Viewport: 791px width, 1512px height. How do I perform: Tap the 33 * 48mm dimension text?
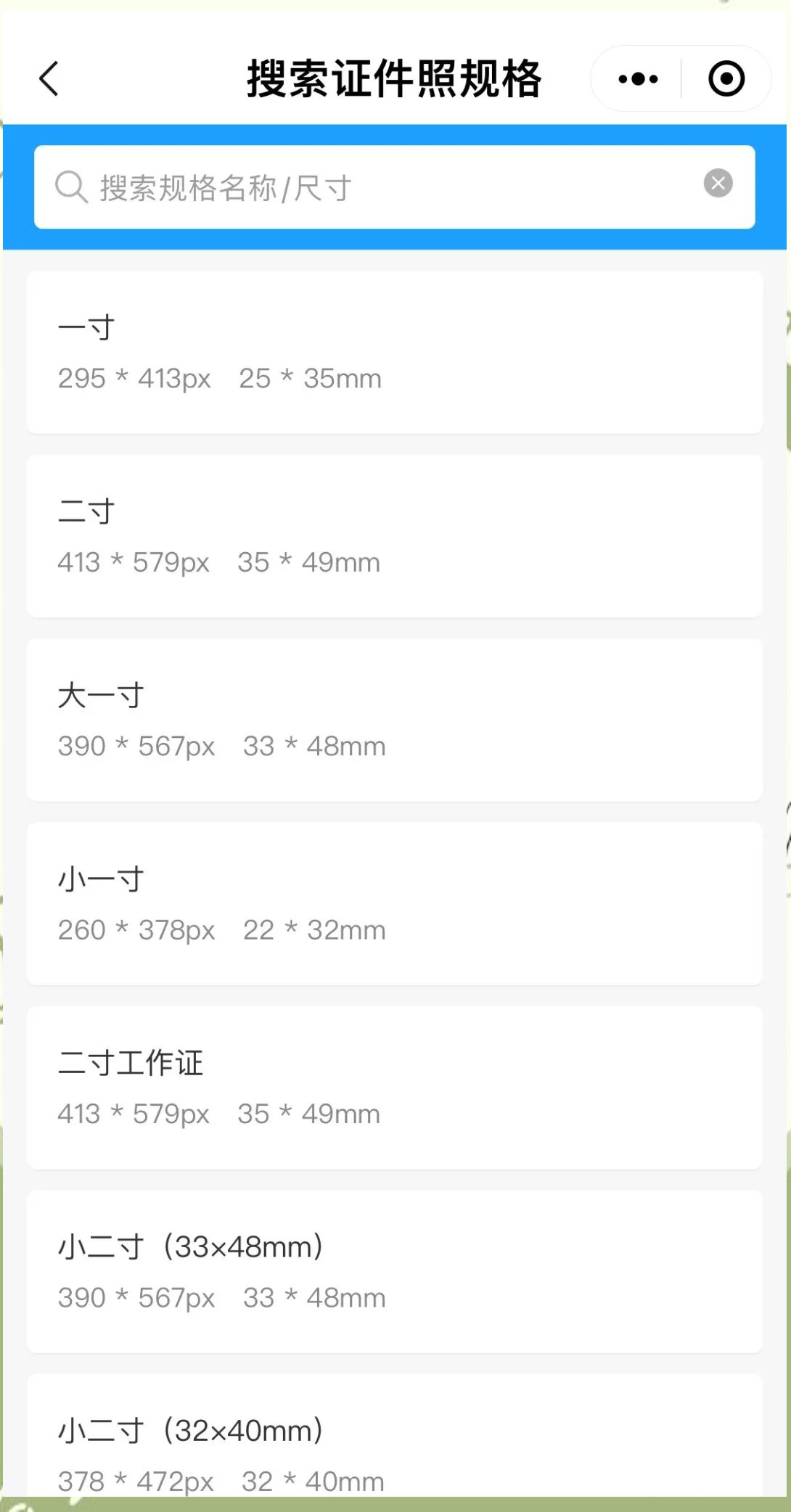click(x=313, y=746)
